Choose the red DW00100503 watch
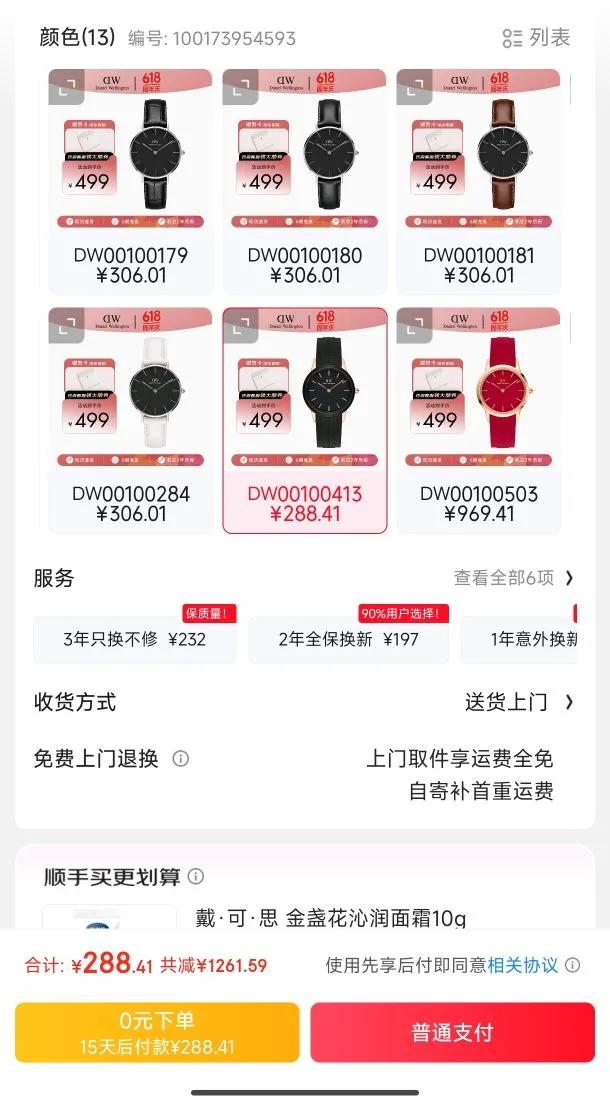 pos(478,420)
